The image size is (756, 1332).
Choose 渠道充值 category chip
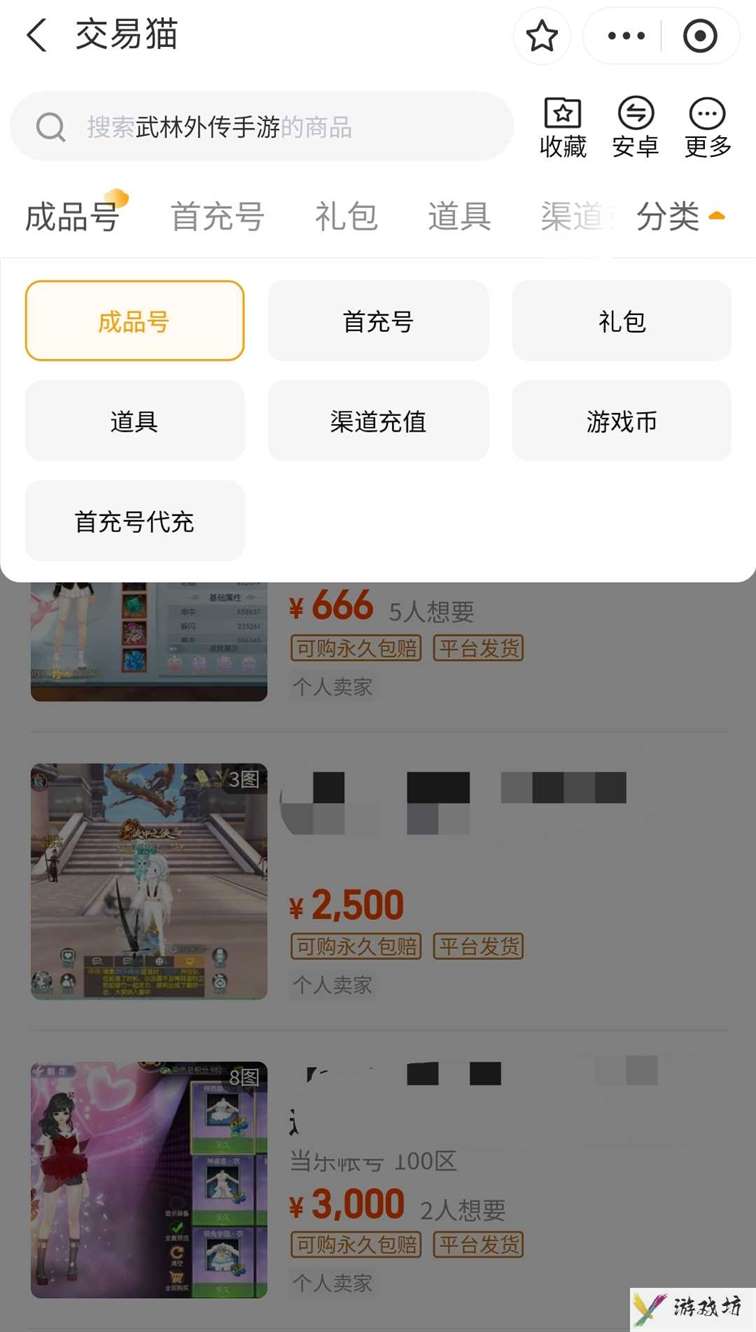coord(378,421)
